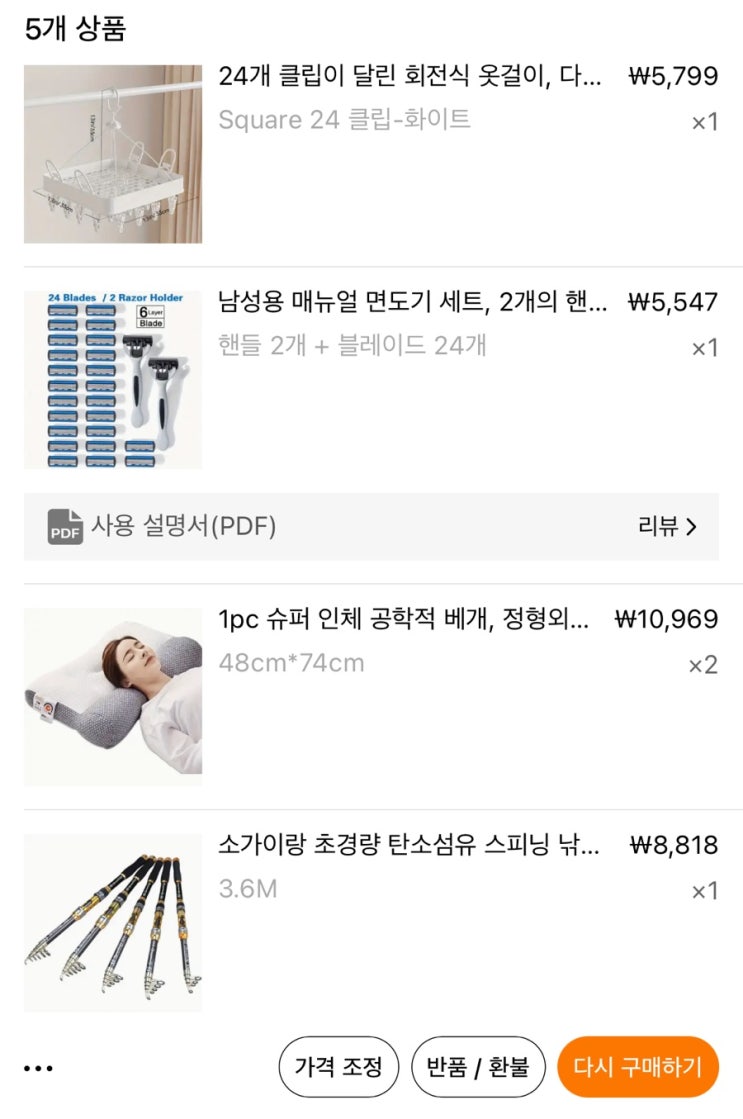This screenshot has height=1119, width=743.
Task: Open the 24-clip rotating hanger product image
Action: [x=113, y=154]
